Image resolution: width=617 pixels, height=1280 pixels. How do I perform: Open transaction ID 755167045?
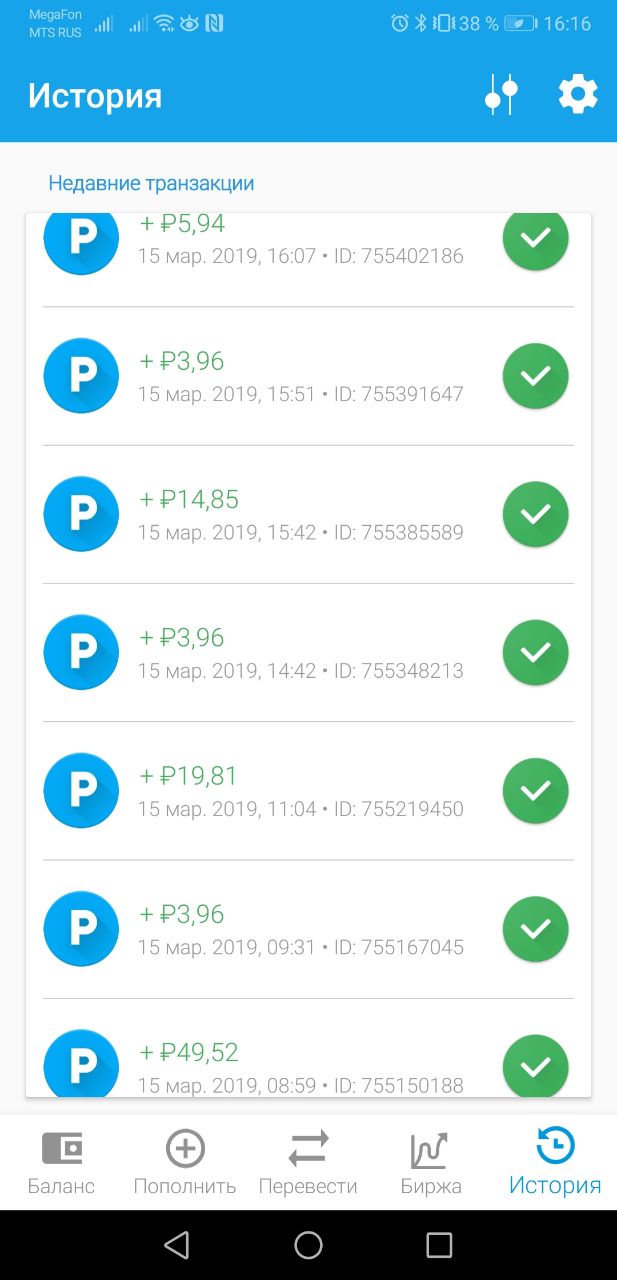[308, 929]
